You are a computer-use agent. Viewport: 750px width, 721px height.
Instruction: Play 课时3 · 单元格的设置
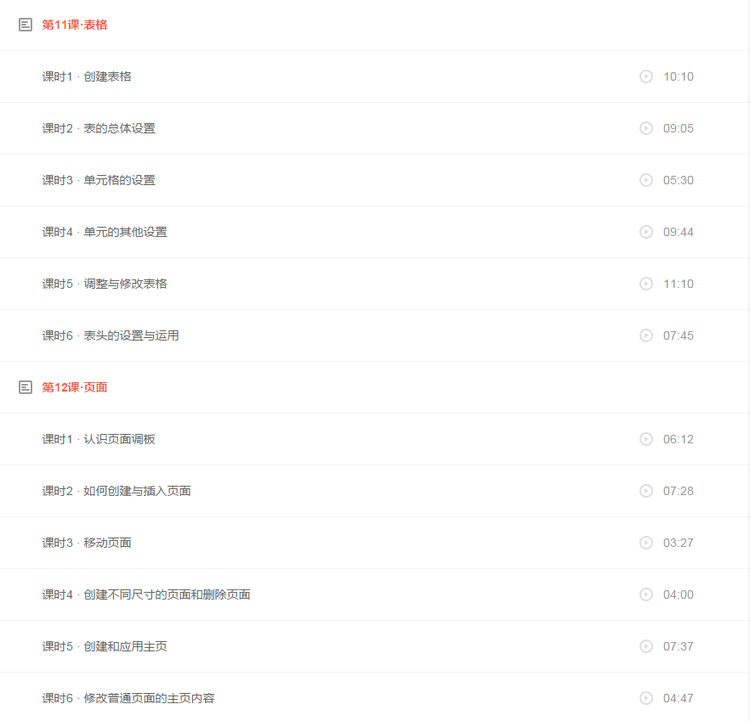coord(646,180)
